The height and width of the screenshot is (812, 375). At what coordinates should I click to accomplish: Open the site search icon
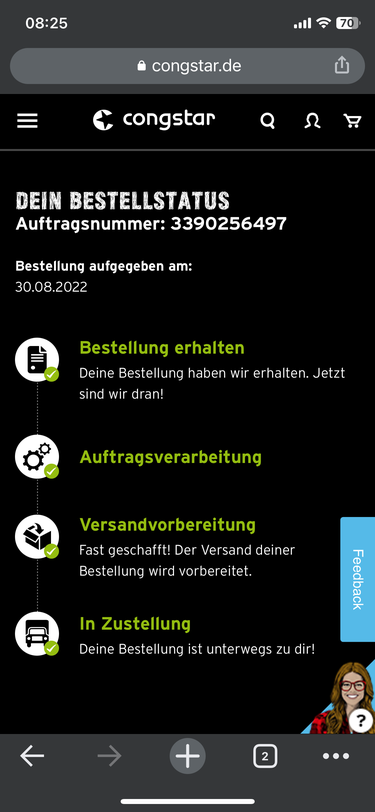pos(267,121)
